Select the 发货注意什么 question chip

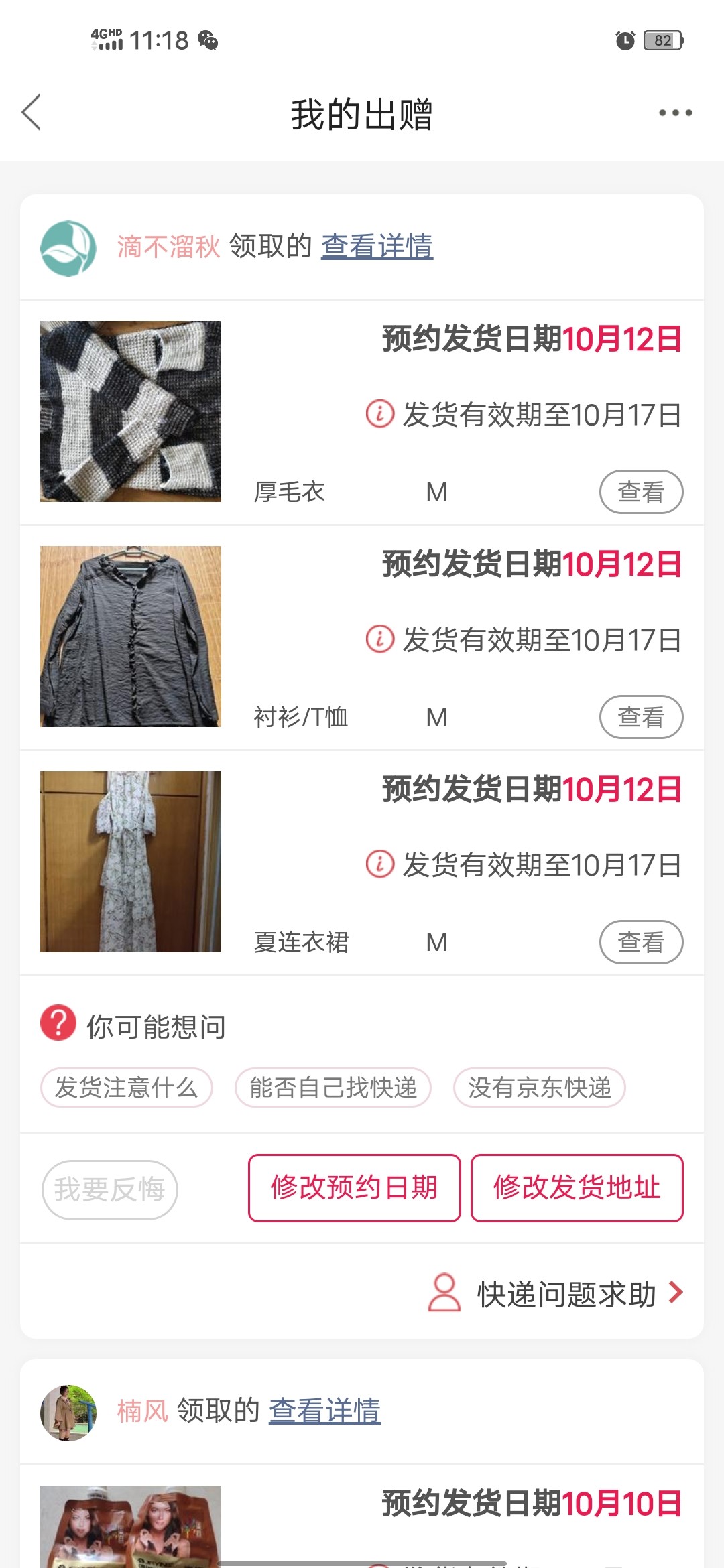click(127, 1088)
